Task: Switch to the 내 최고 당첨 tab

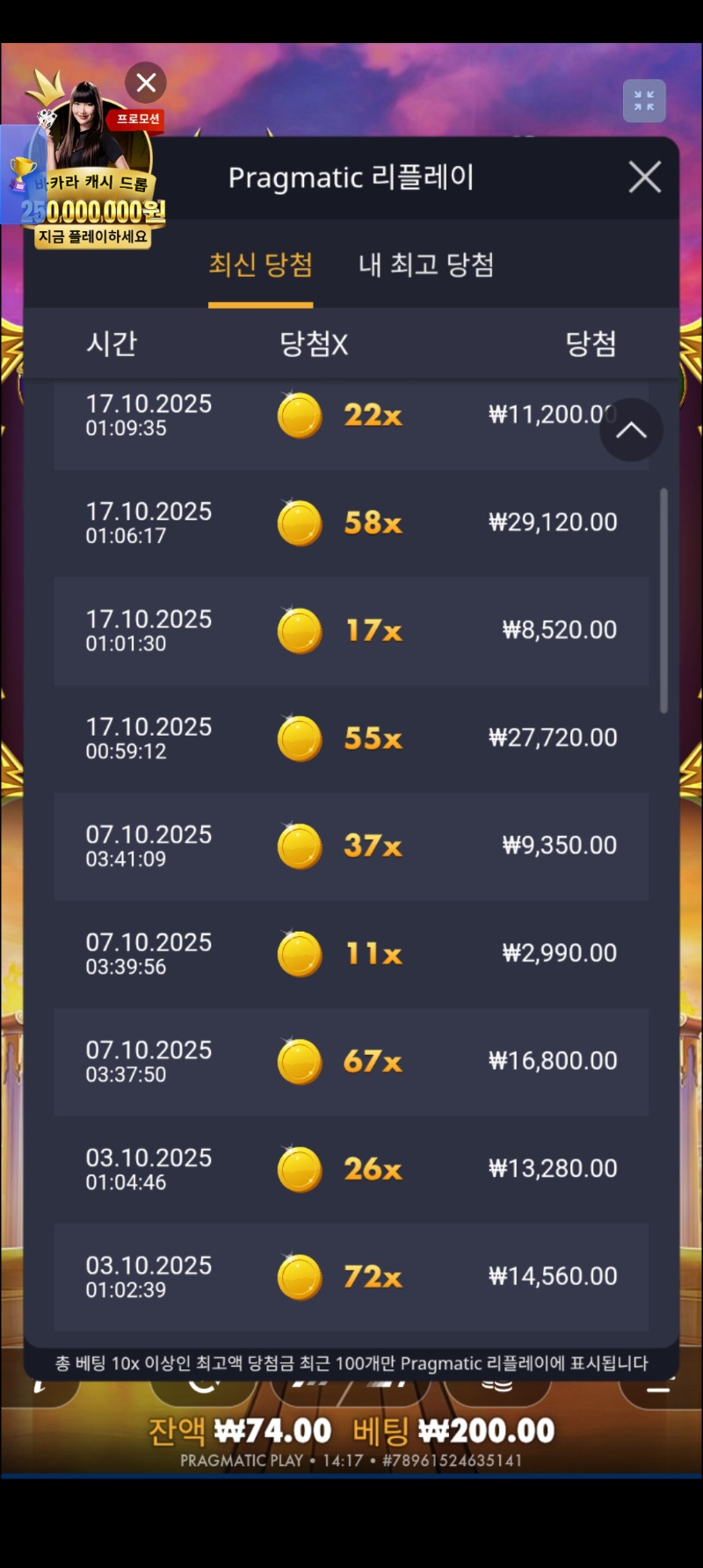Action: pyautogui.click(x=426, y=265)
